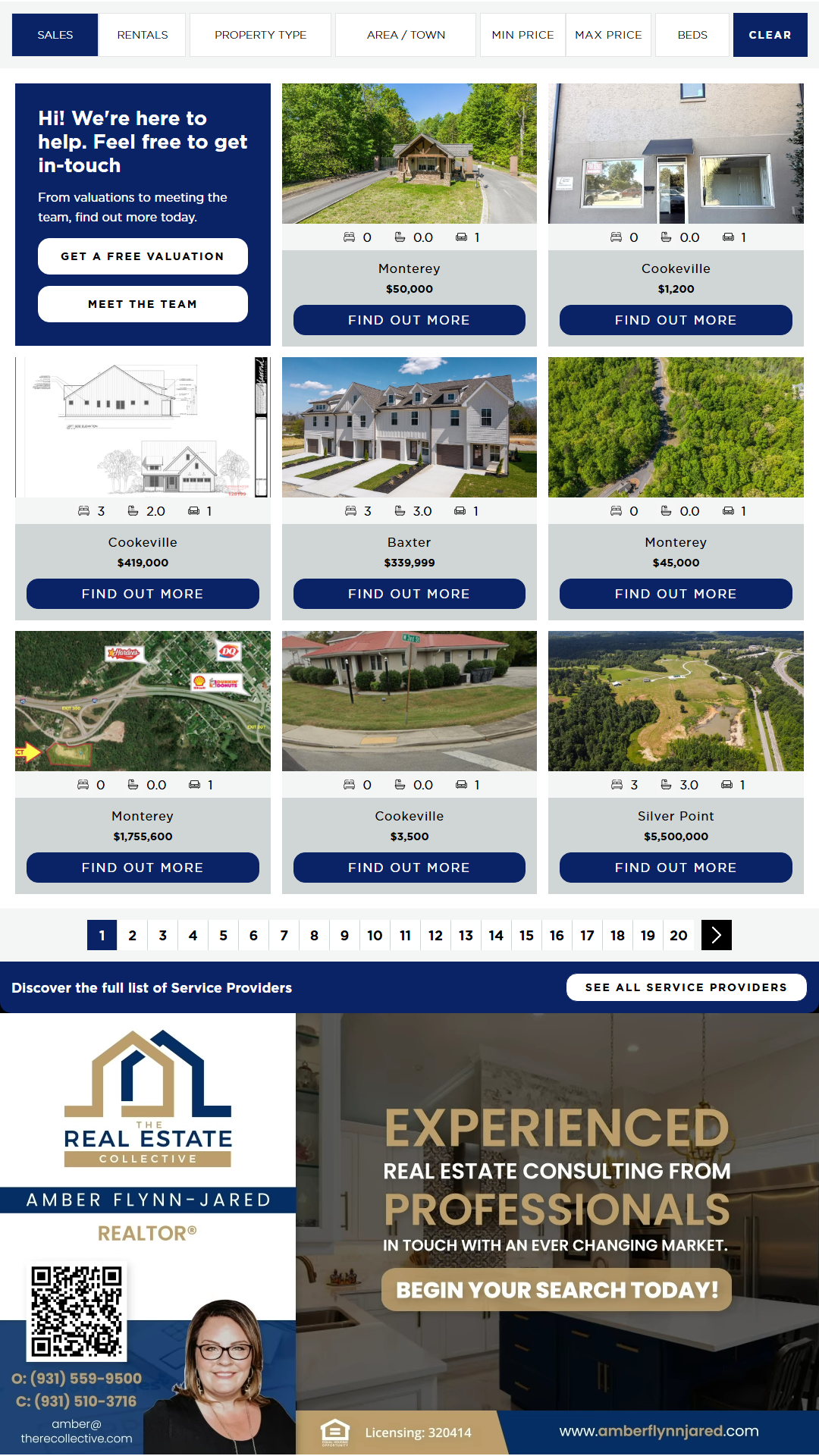Open the Baxter $339,999 townhouse photo
Screen dimensions: 819x1456
[x=409, y=427]
